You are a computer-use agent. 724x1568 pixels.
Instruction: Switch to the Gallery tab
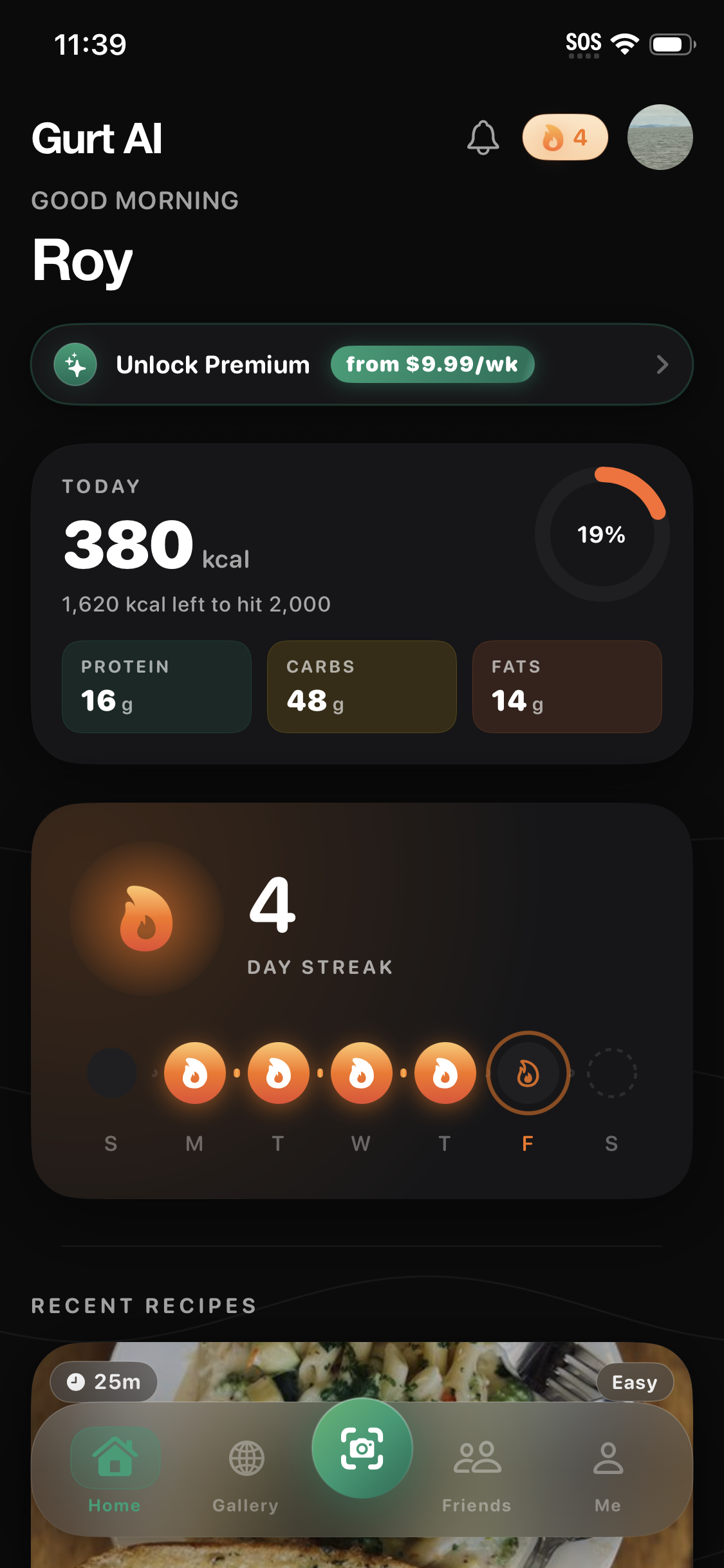point(246,1475)
